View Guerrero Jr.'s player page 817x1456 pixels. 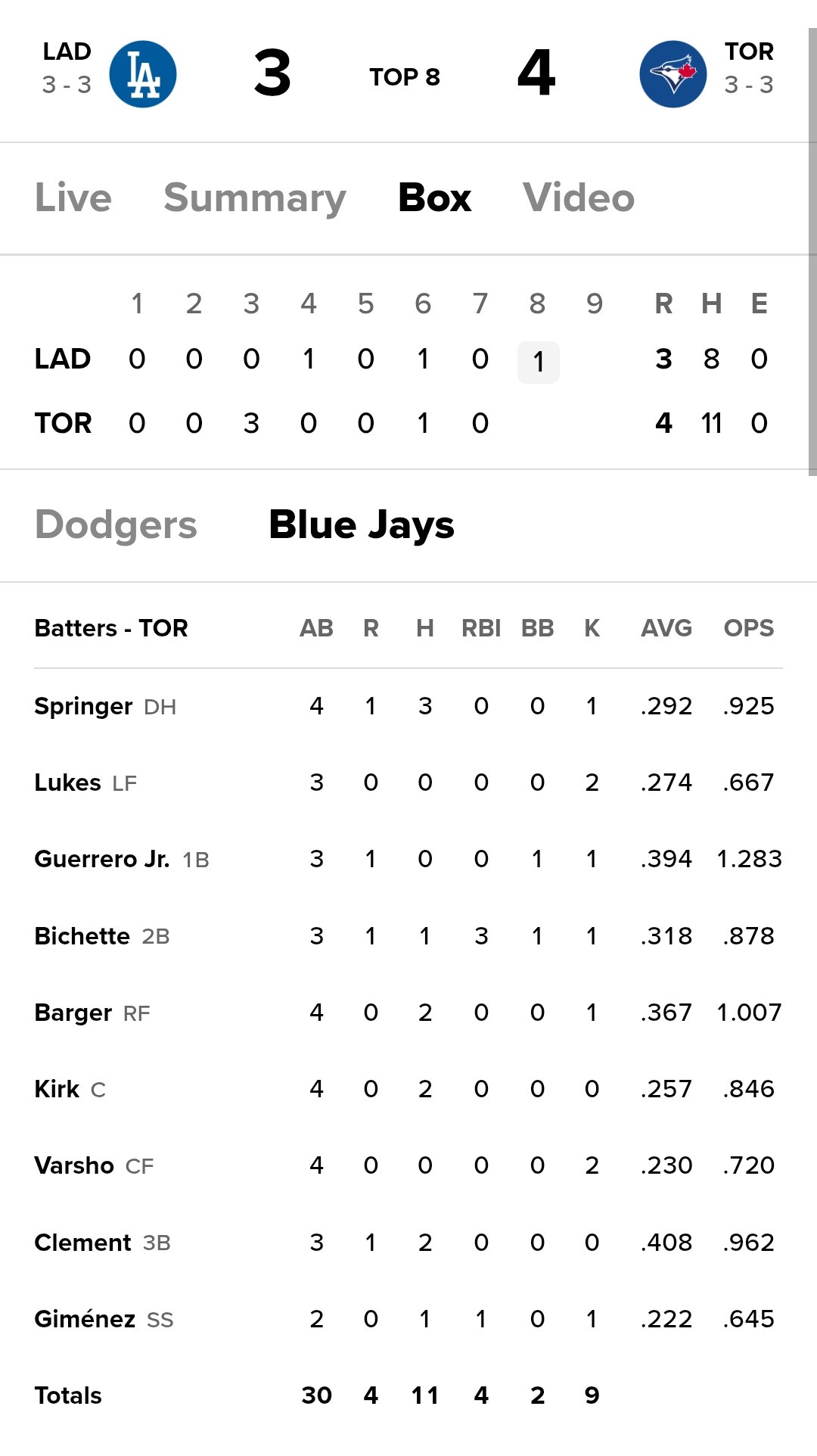click(102, 859)
